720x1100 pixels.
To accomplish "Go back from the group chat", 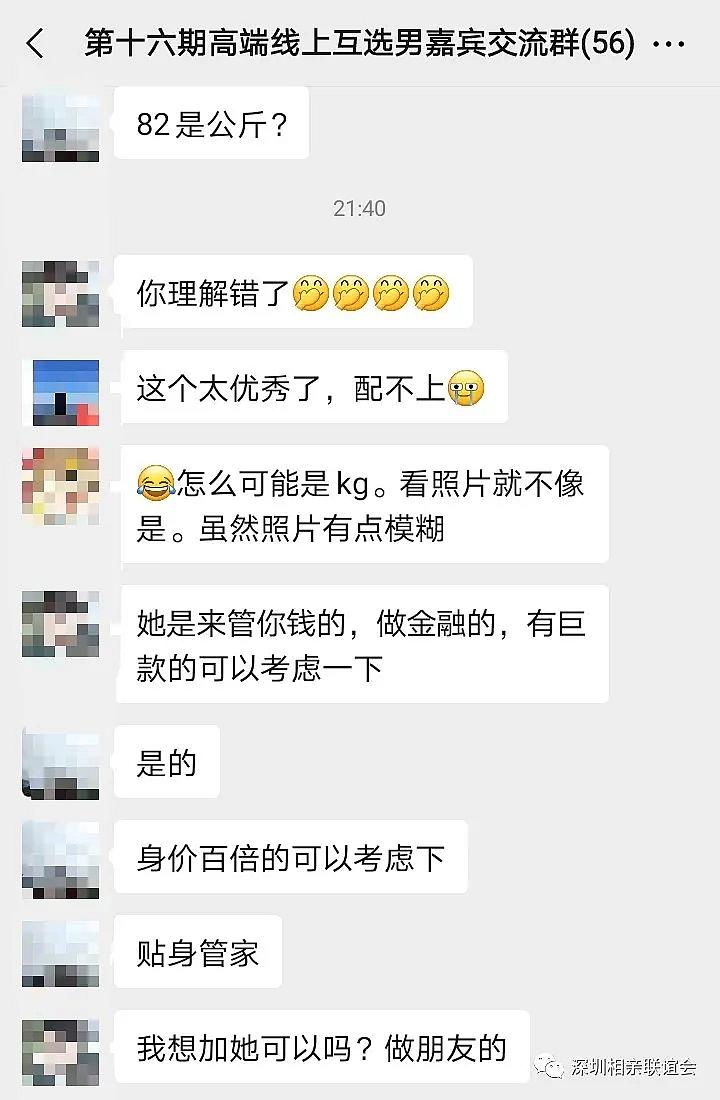I will (x=35, y=44).
